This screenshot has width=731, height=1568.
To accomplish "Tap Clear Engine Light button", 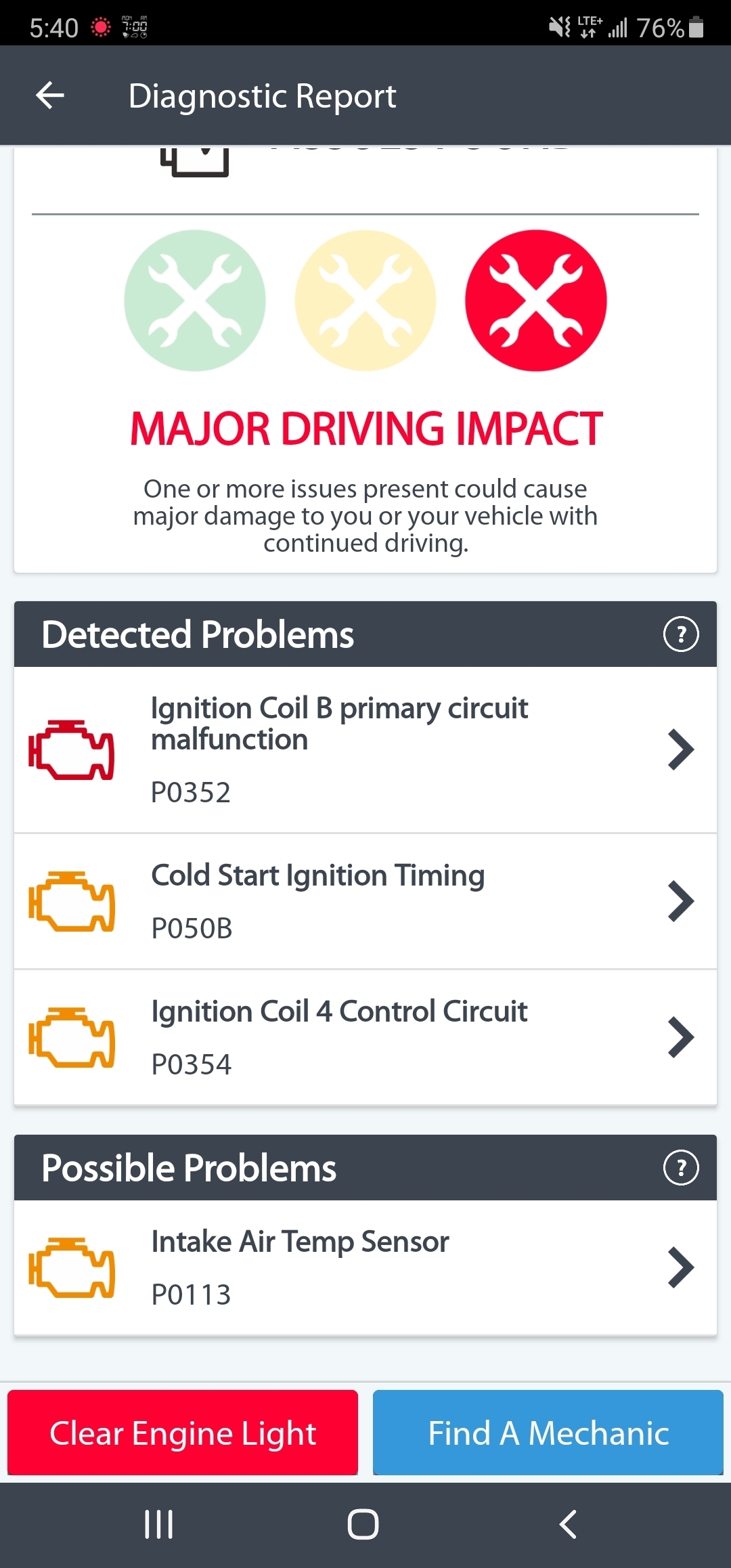I will [x=183, y=1433].
